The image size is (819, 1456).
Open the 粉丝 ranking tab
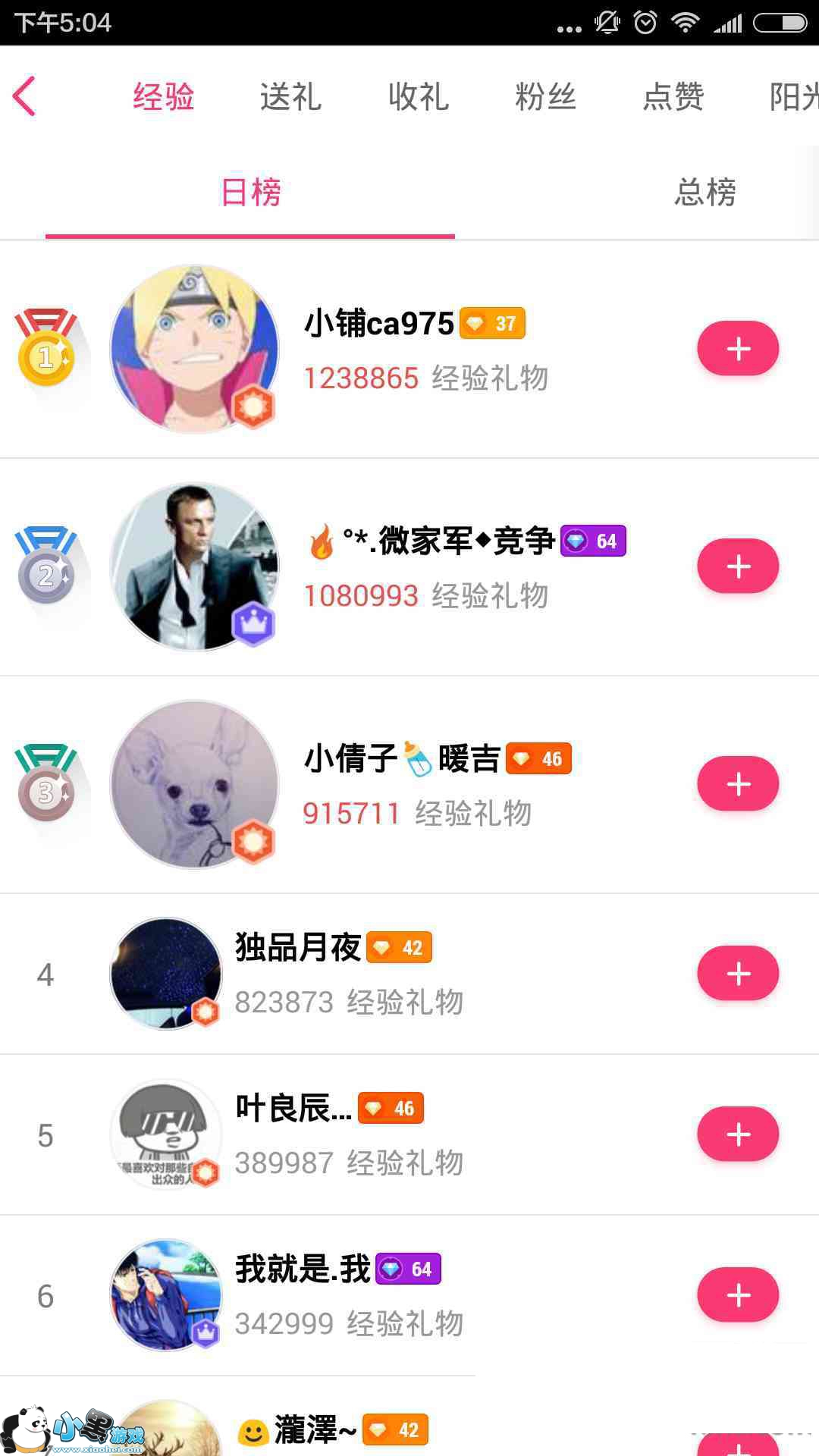545,97
